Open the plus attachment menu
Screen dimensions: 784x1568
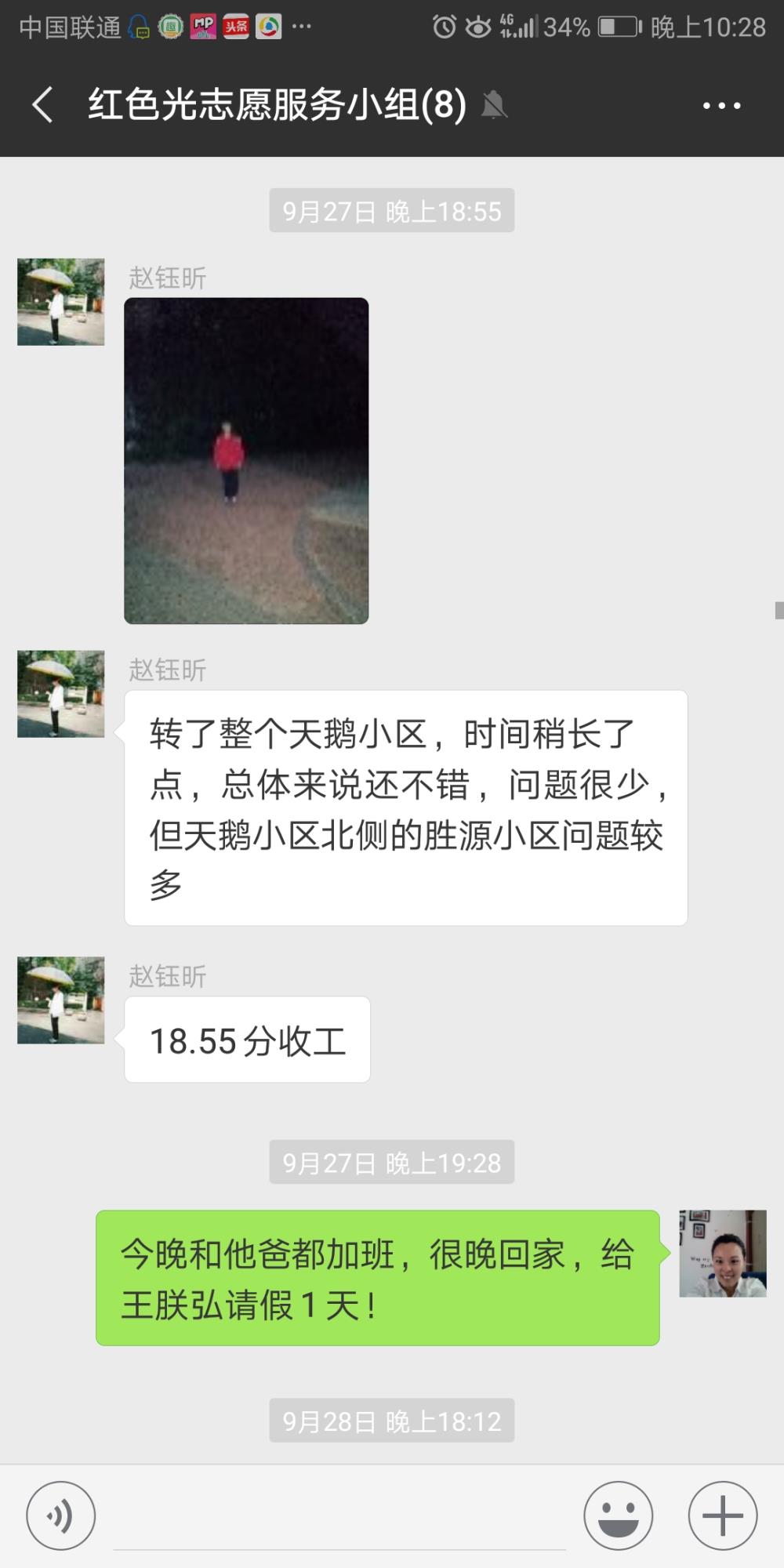click(x=722, y=1515)
